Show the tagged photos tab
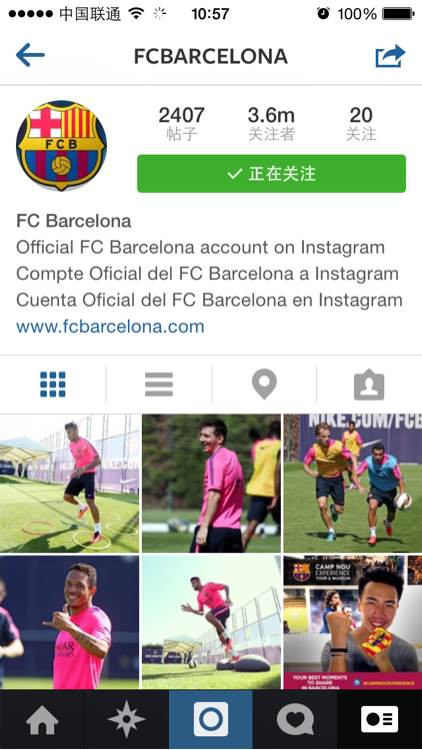Screen dimensions: 422x750 click(369, 385)
